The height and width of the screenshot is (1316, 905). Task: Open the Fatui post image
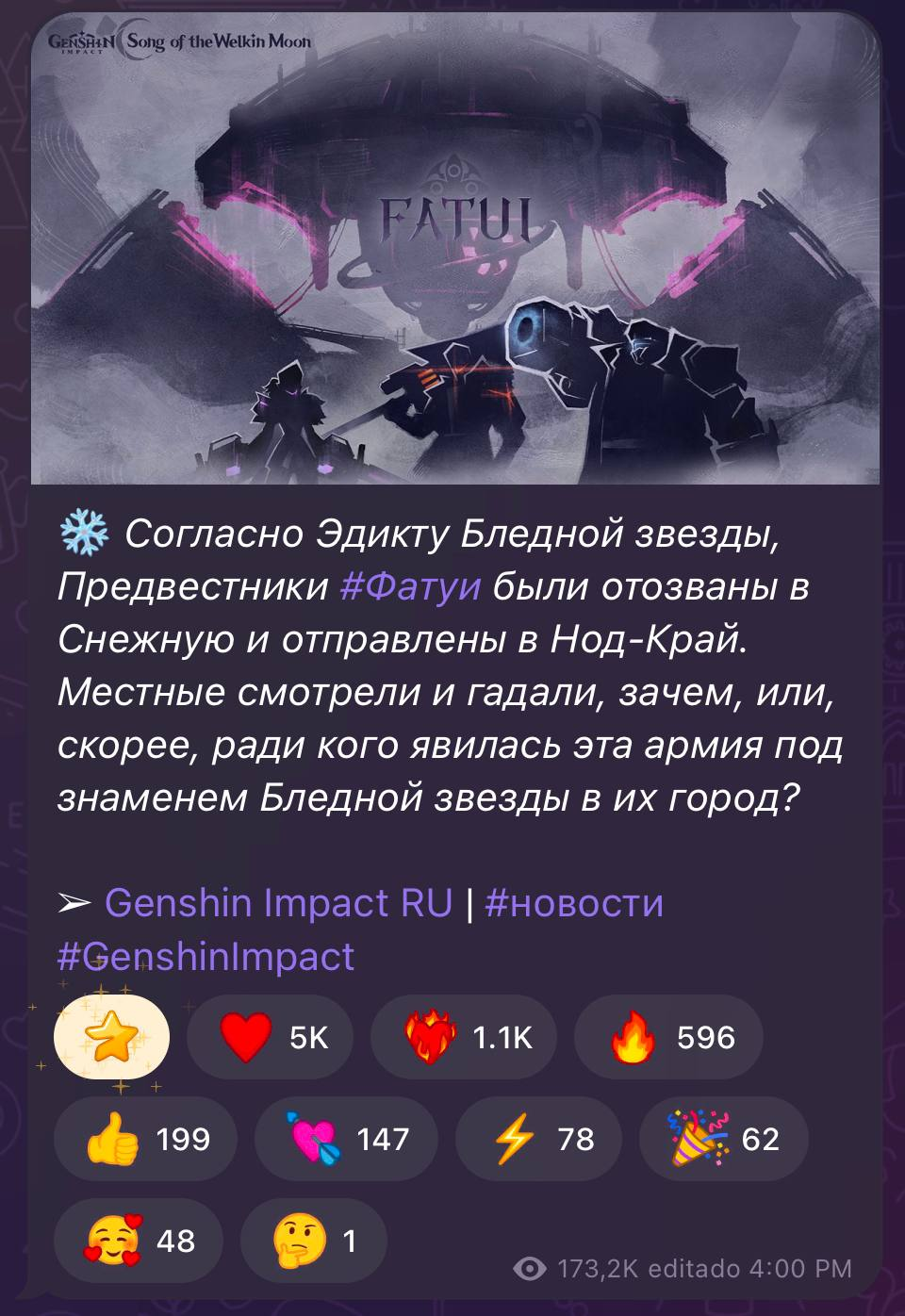pyautogui.click(x=455, y=250)
